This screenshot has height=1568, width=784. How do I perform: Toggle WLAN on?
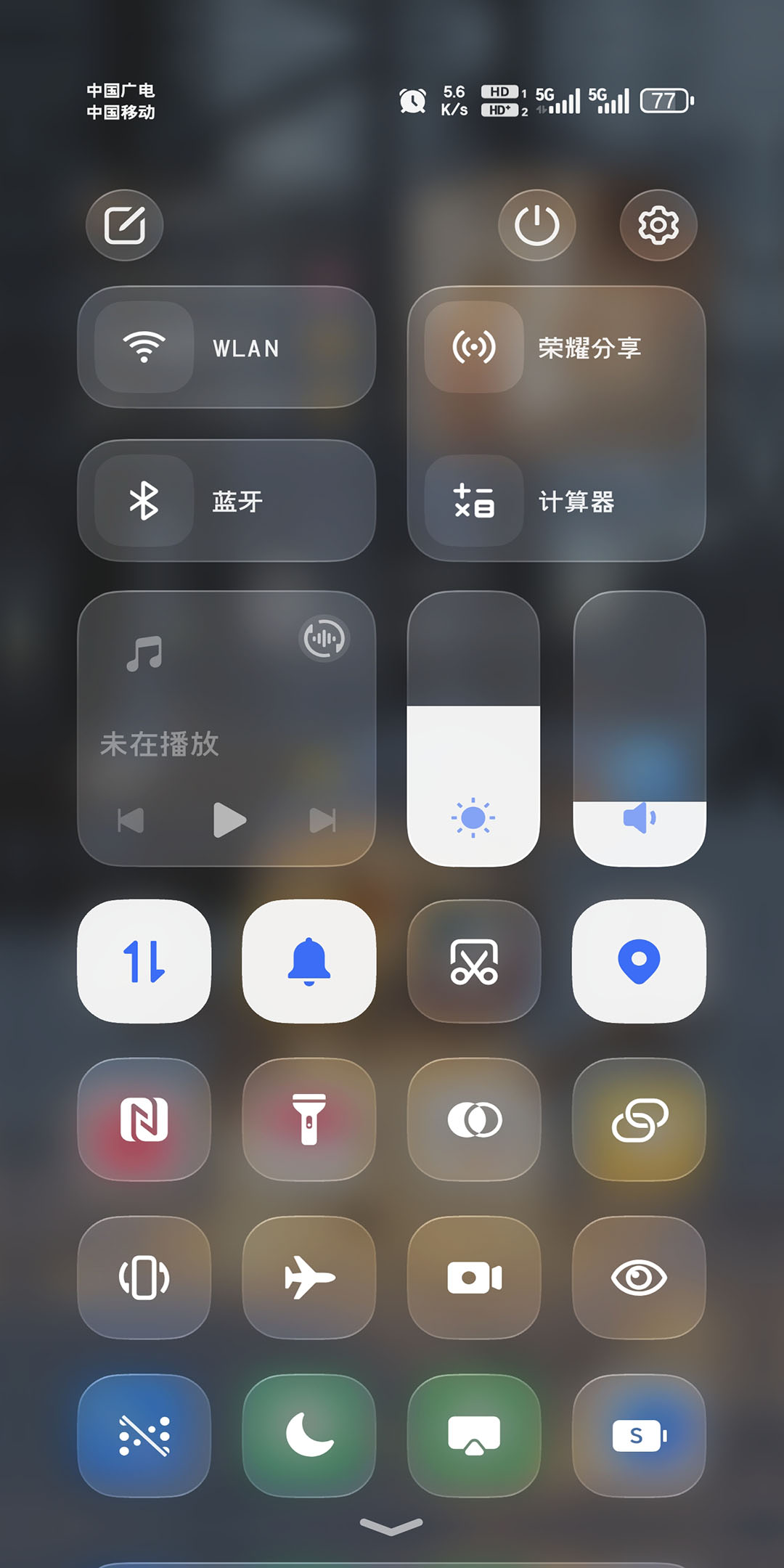click(x=144, y=348)
